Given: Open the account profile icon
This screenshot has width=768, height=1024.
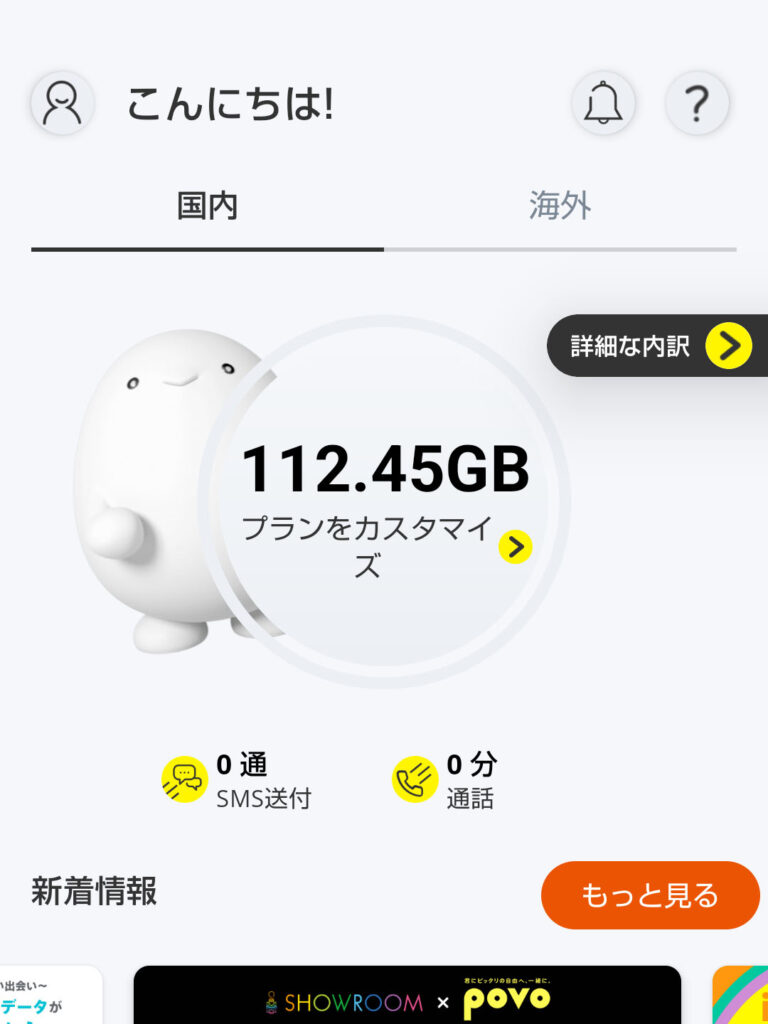Looking at the screenshot, I should (x=62, y=103).
